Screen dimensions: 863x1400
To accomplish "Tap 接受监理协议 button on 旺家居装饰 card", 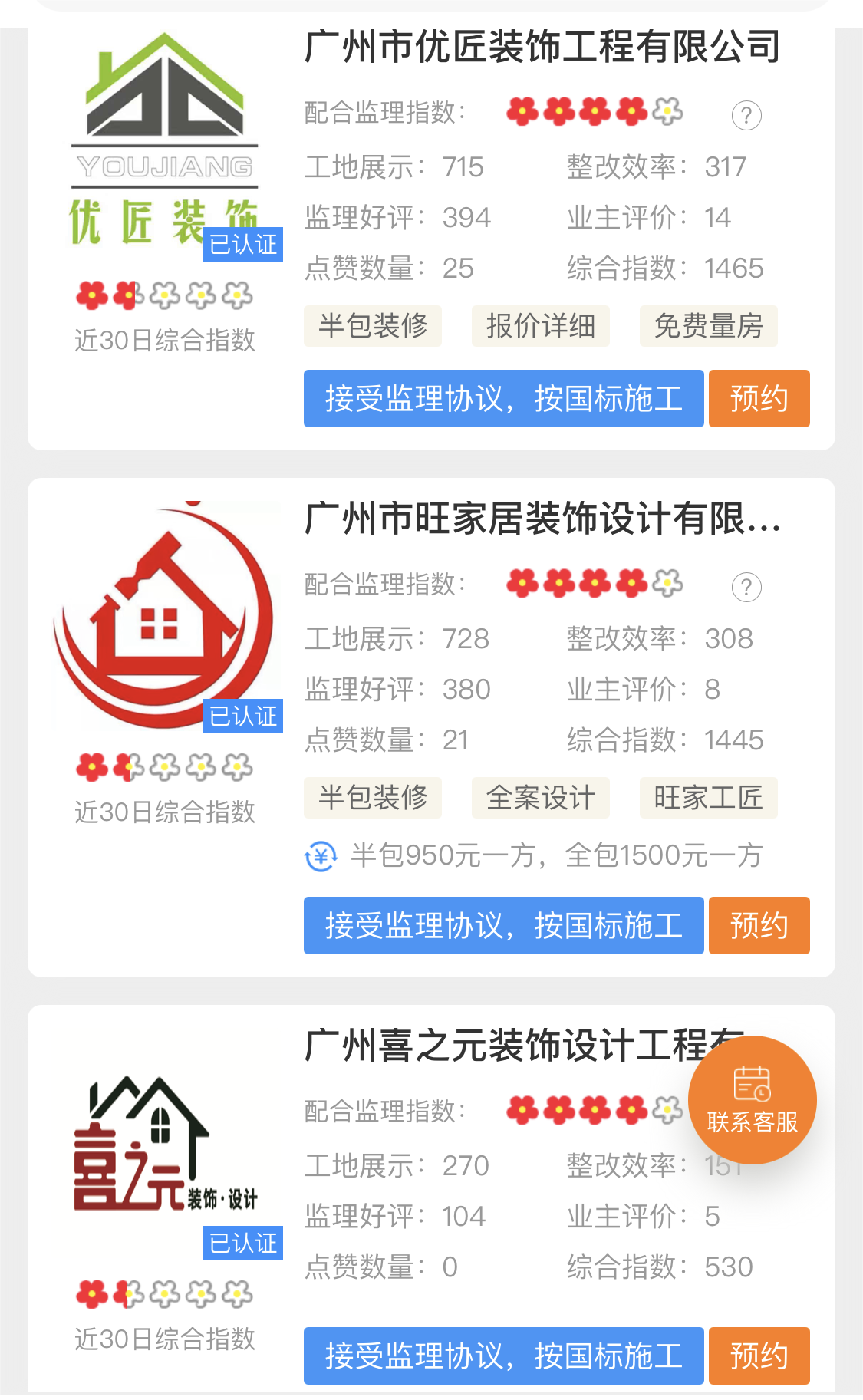I will (x=504, y=925).
